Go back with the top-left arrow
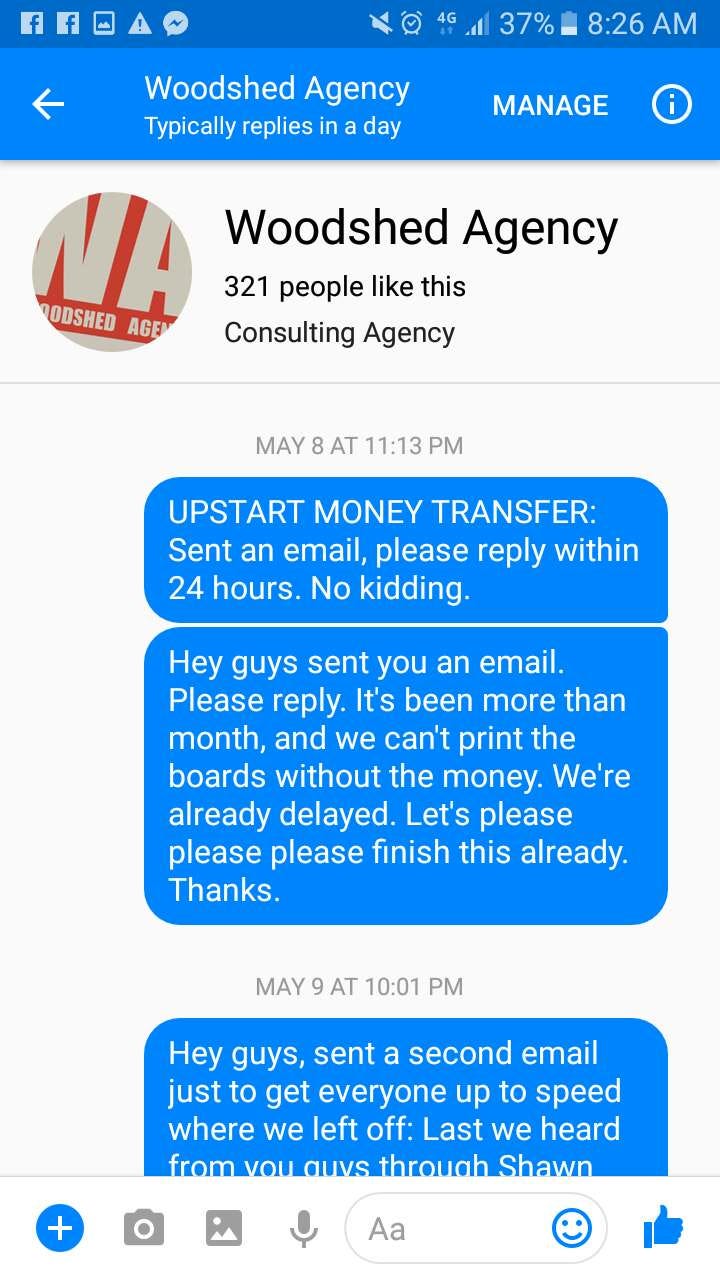The image size is (720, 1280). [x=48, y=104]
